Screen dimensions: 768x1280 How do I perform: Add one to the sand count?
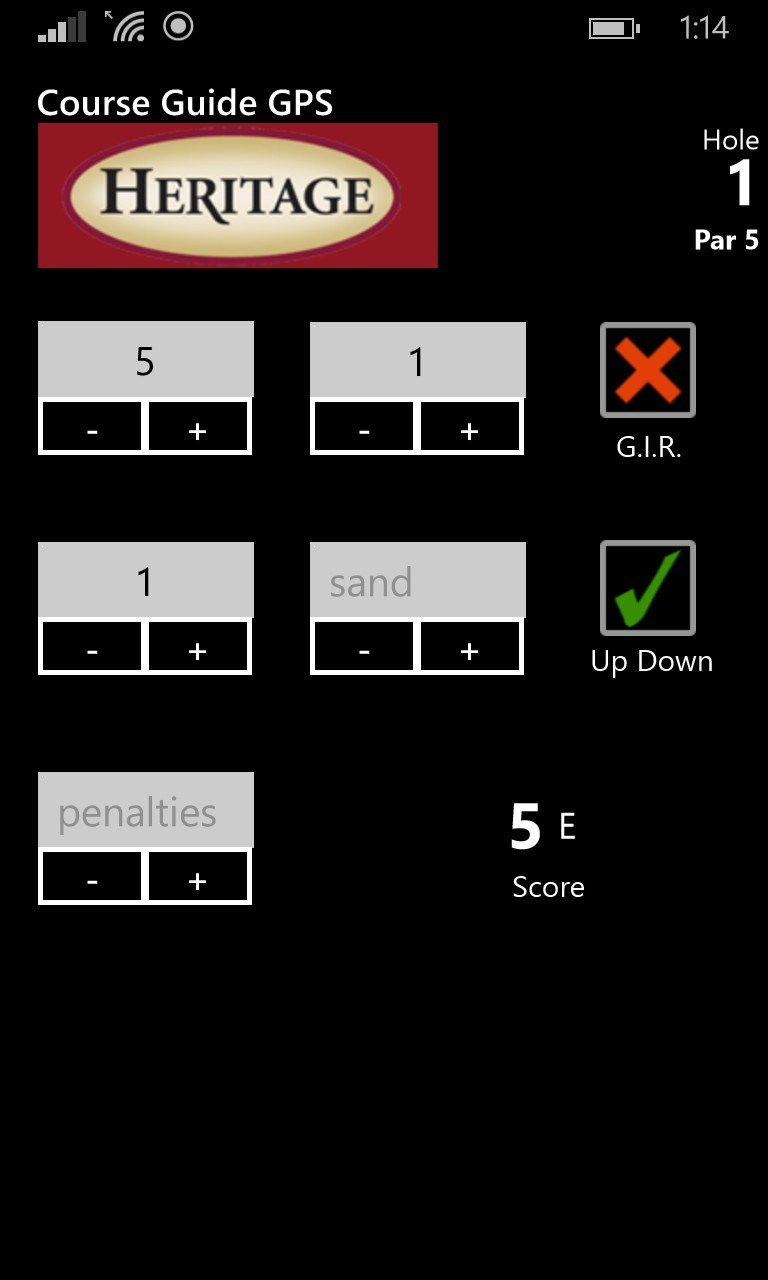tap(470, 648)
